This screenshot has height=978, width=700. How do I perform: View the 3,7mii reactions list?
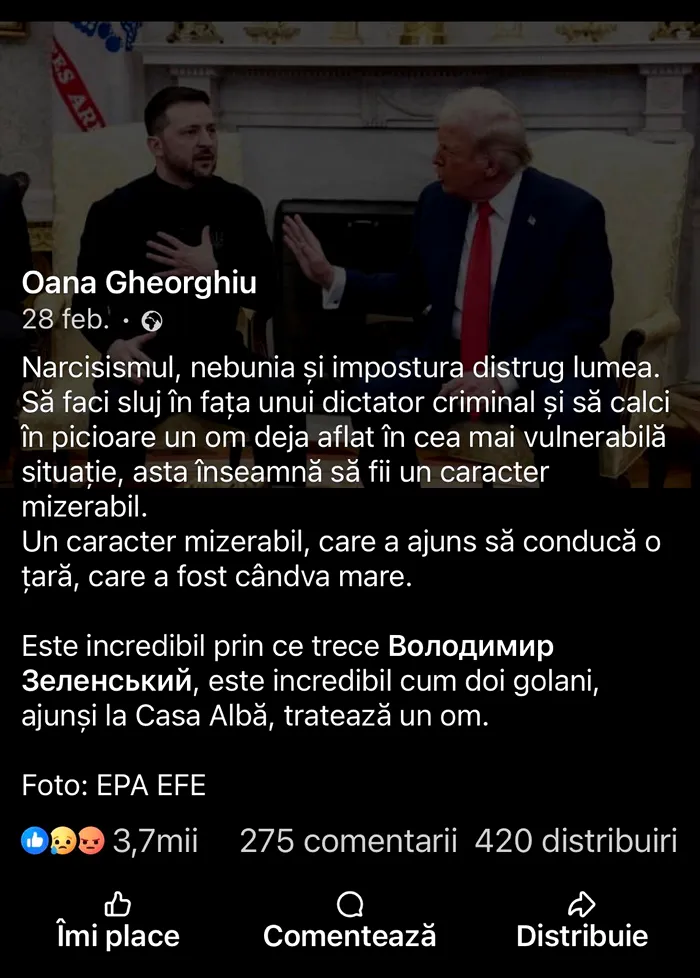[110, 842]
